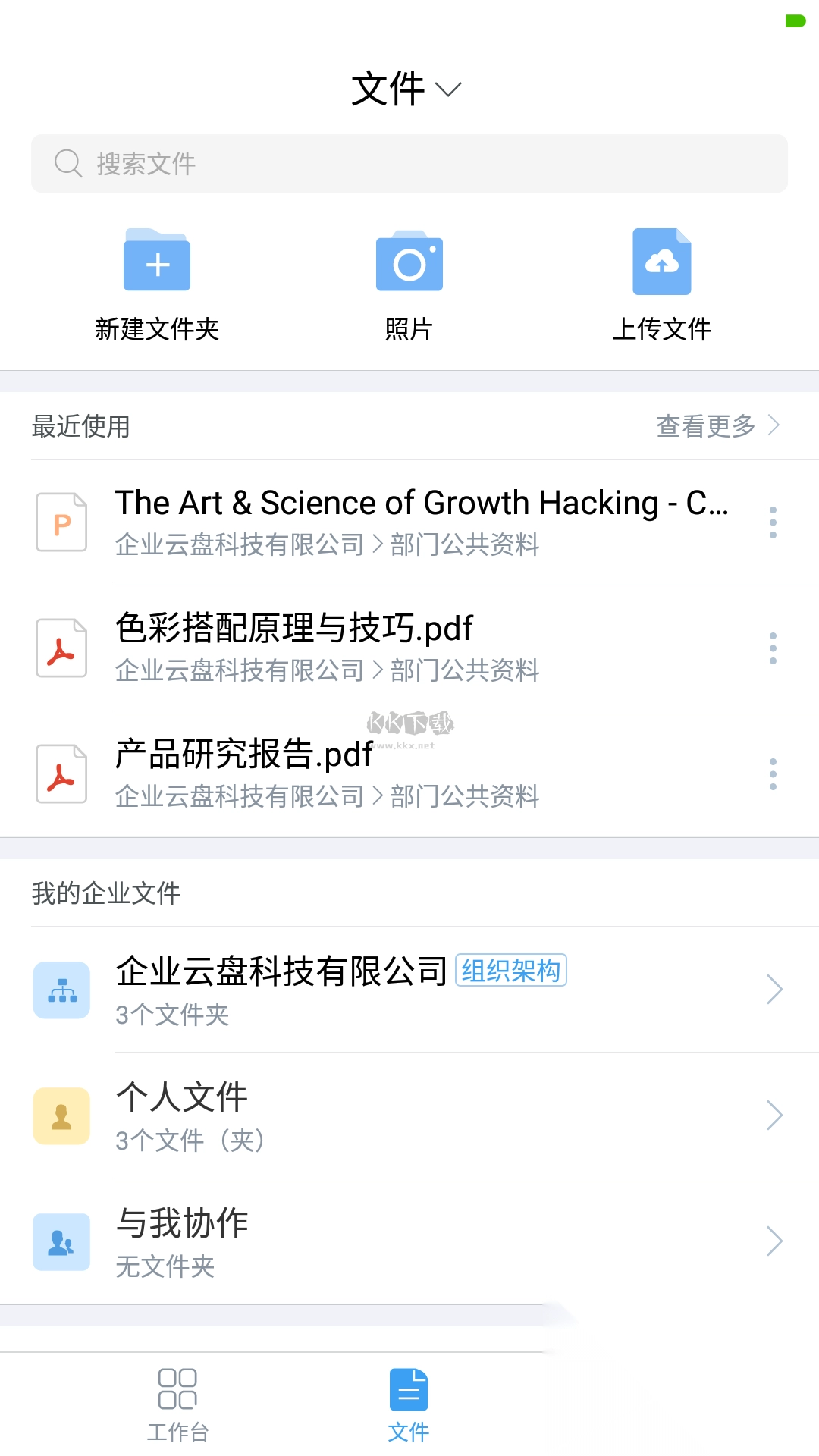Show options for 色彩搭配原理与技巧.pdf
The image size is (819, 1456).
[x=773, y=648]
